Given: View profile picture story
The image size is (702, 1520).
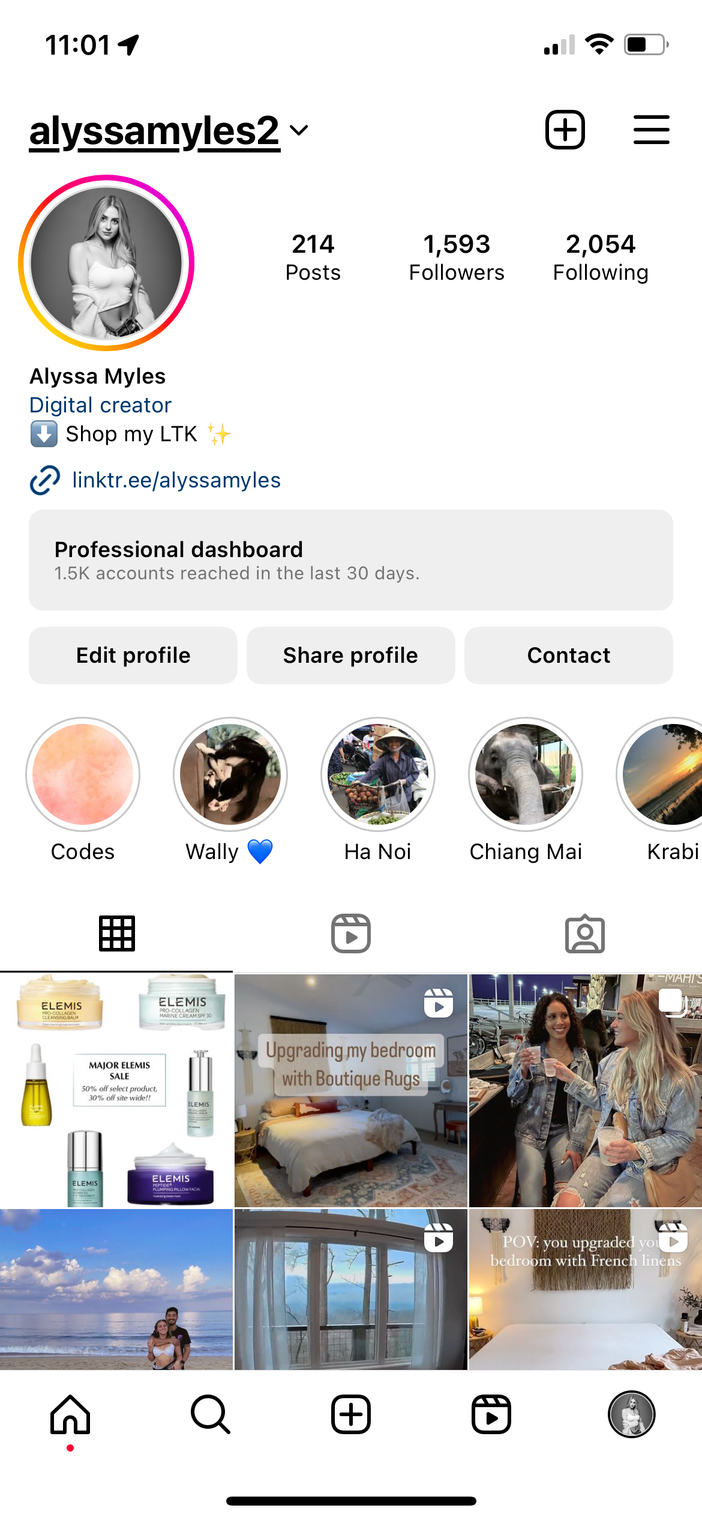Looking at the screenshot, I should click(x=106, y=263).
